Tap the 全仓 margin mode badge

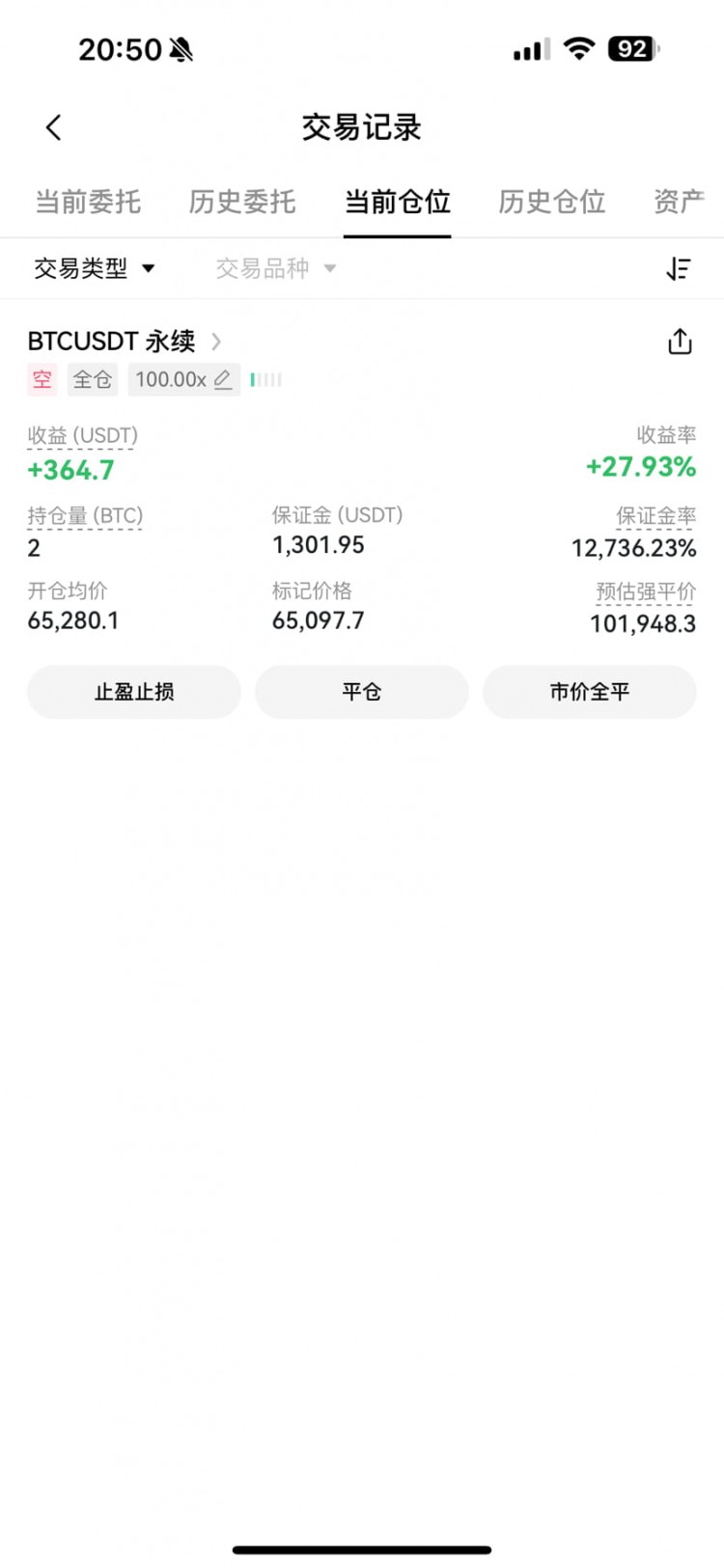92,379
